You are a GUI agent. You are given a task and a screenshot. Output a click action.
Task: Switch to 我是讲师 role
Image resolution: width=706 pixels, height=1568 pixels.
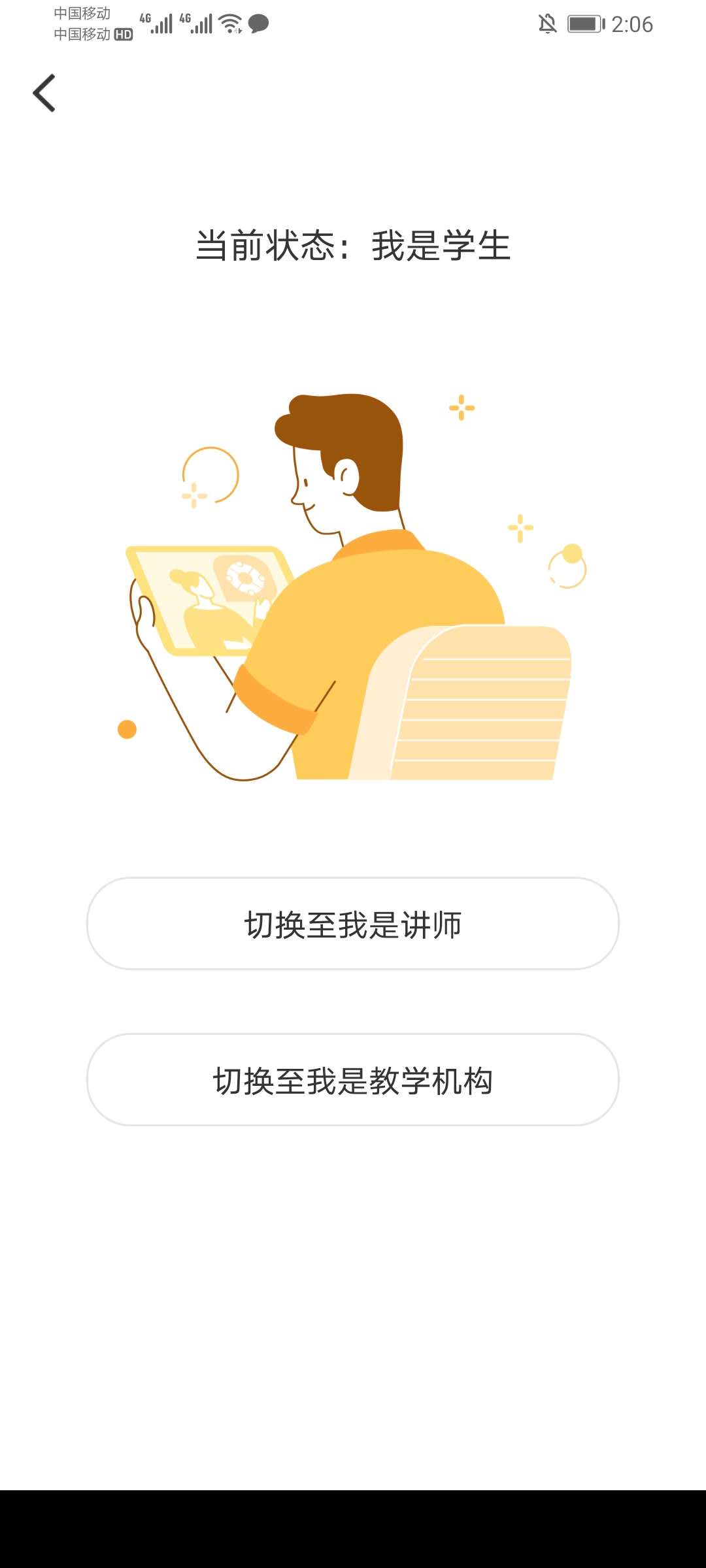click(x=353, y=924)
